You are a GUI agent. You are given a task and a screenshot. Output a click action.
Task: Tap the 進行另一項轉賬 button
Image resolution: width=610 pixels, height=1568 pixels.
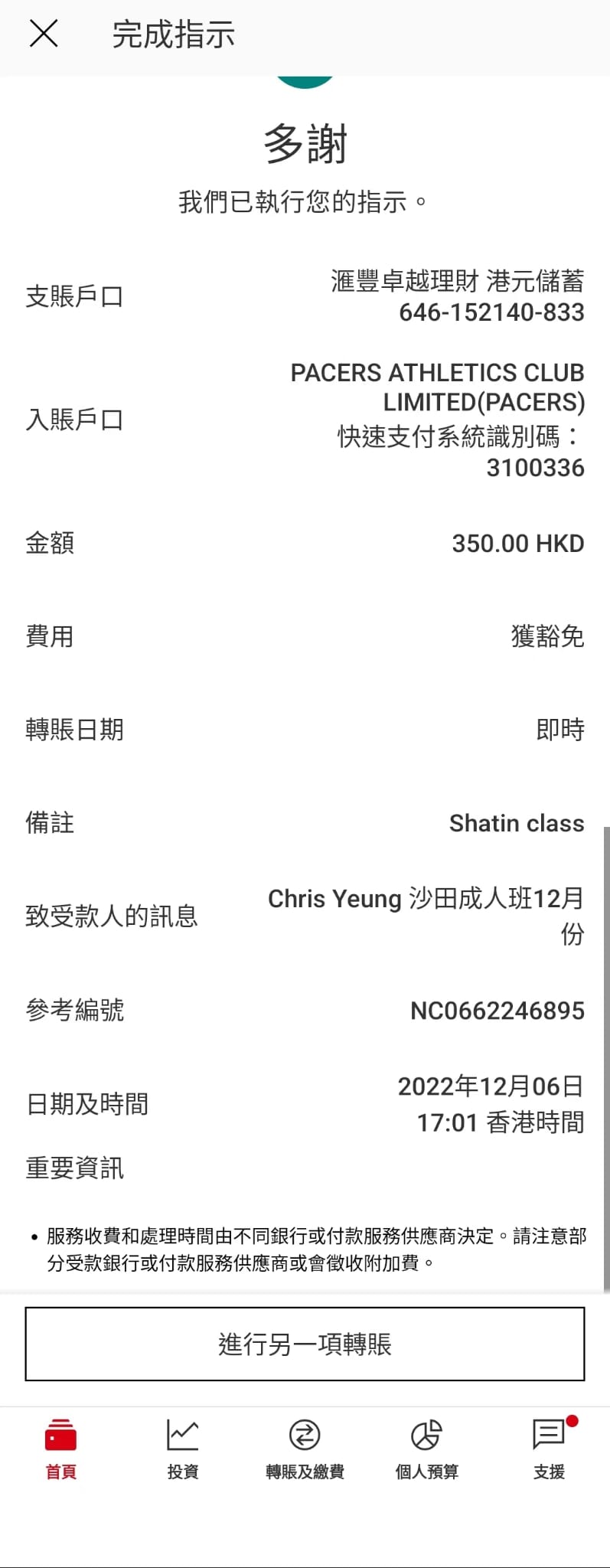305,1344
